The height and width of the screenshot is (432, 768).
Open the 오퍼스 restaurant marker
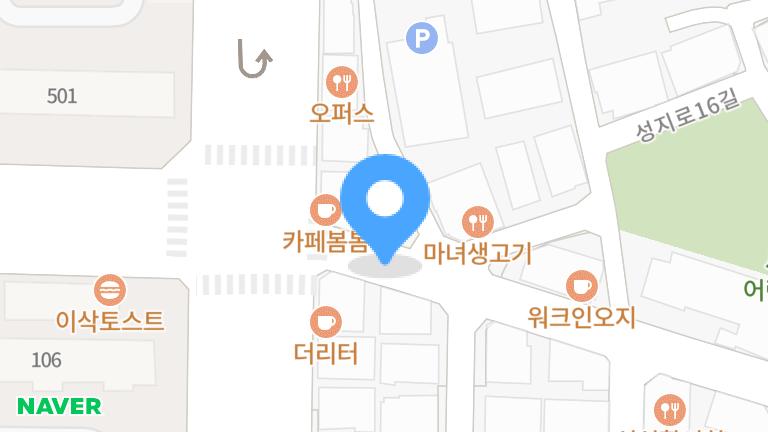pyautogui.click(x=342, y=80)
